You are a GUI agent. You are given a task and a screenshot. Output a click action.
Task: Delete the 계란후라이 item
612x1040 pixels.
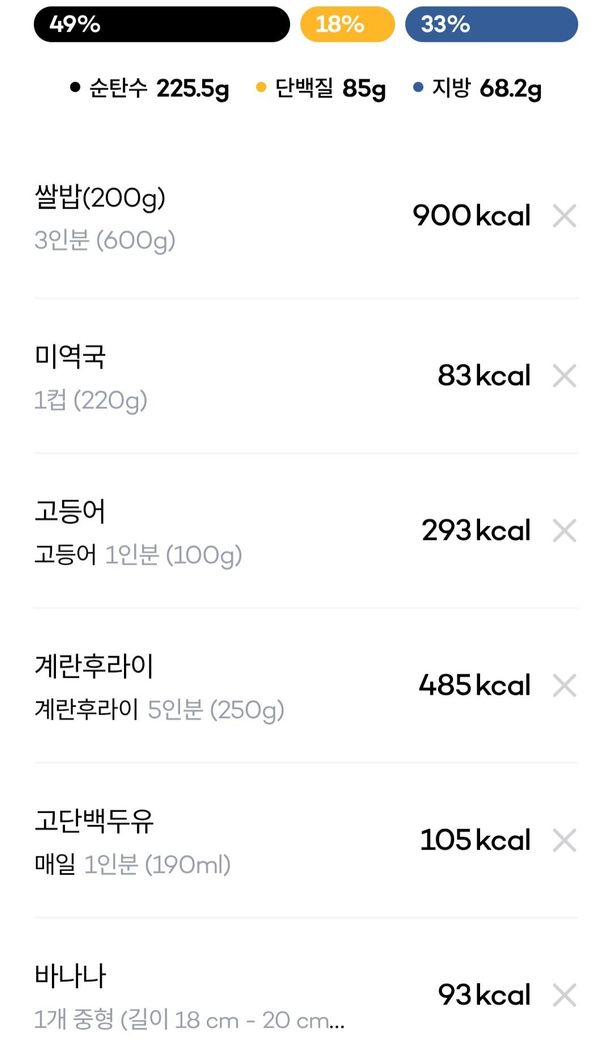click(x=564, y=686)
